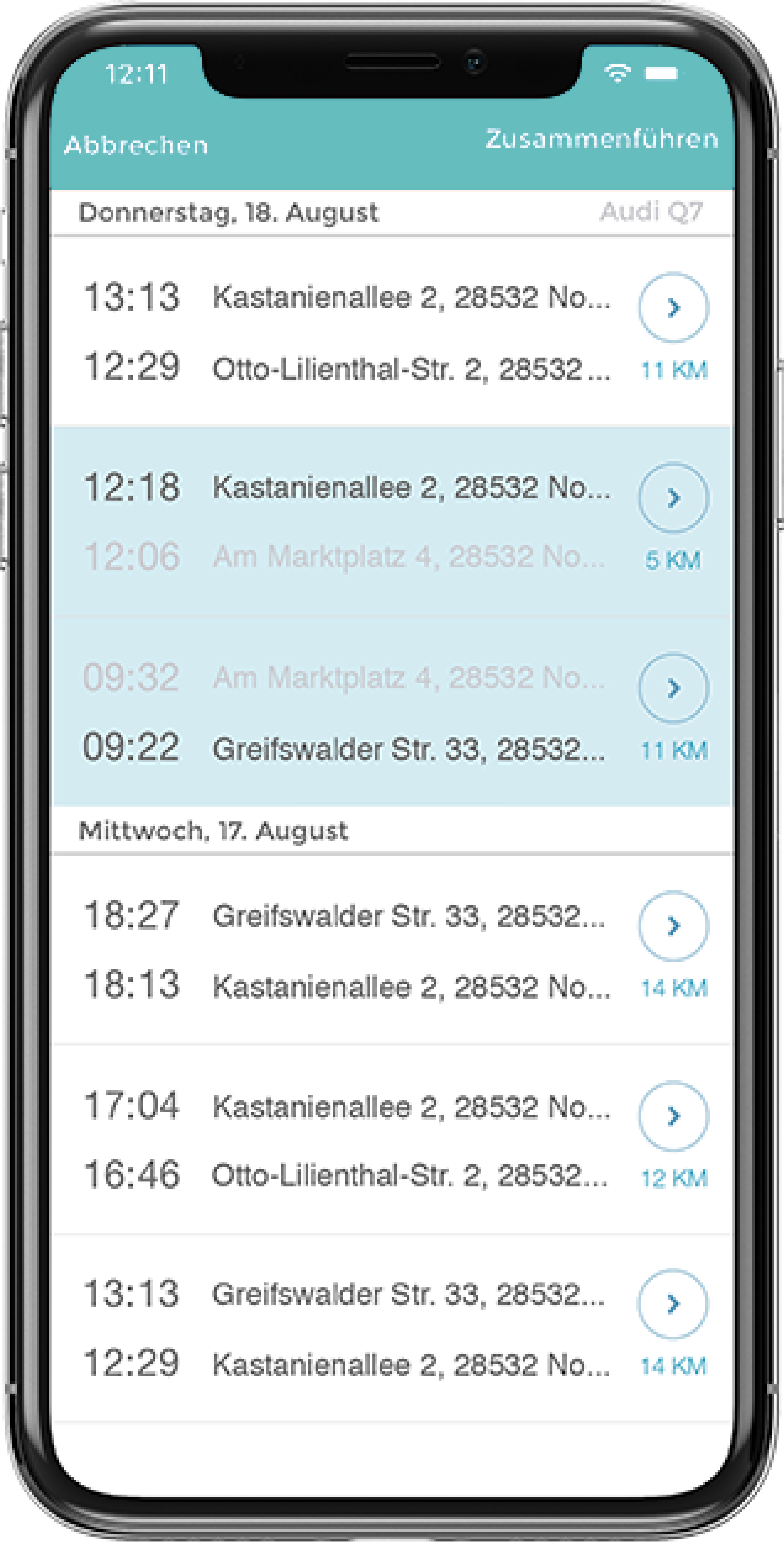This screenshot has width=784, height=1544.
Task: Open details arrow for Thursday's 13:13 trip
Action: pyautogui.click(x=674, y=308)
